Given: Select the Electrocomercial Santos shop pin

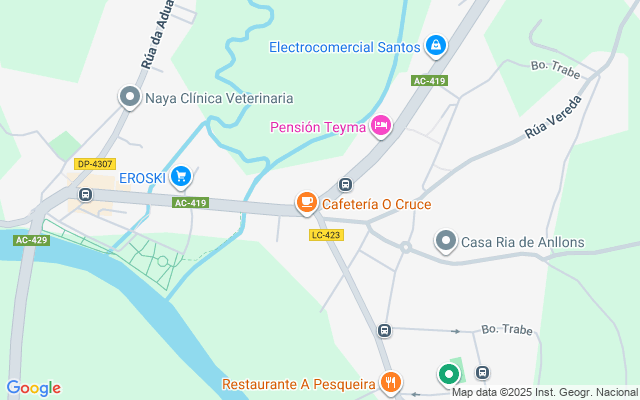Looking at the screenshot, I should [x=435, y=46].
